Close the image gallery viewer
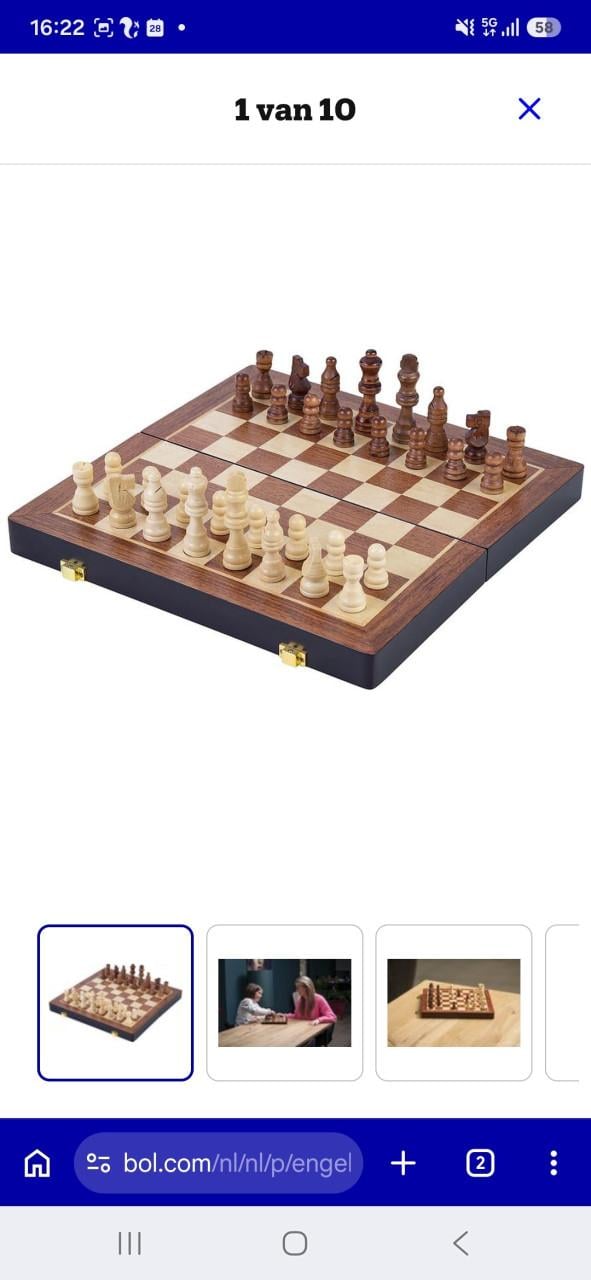Image resolution: width=591 pixels, height=1280 pixels. click(529, 109)
